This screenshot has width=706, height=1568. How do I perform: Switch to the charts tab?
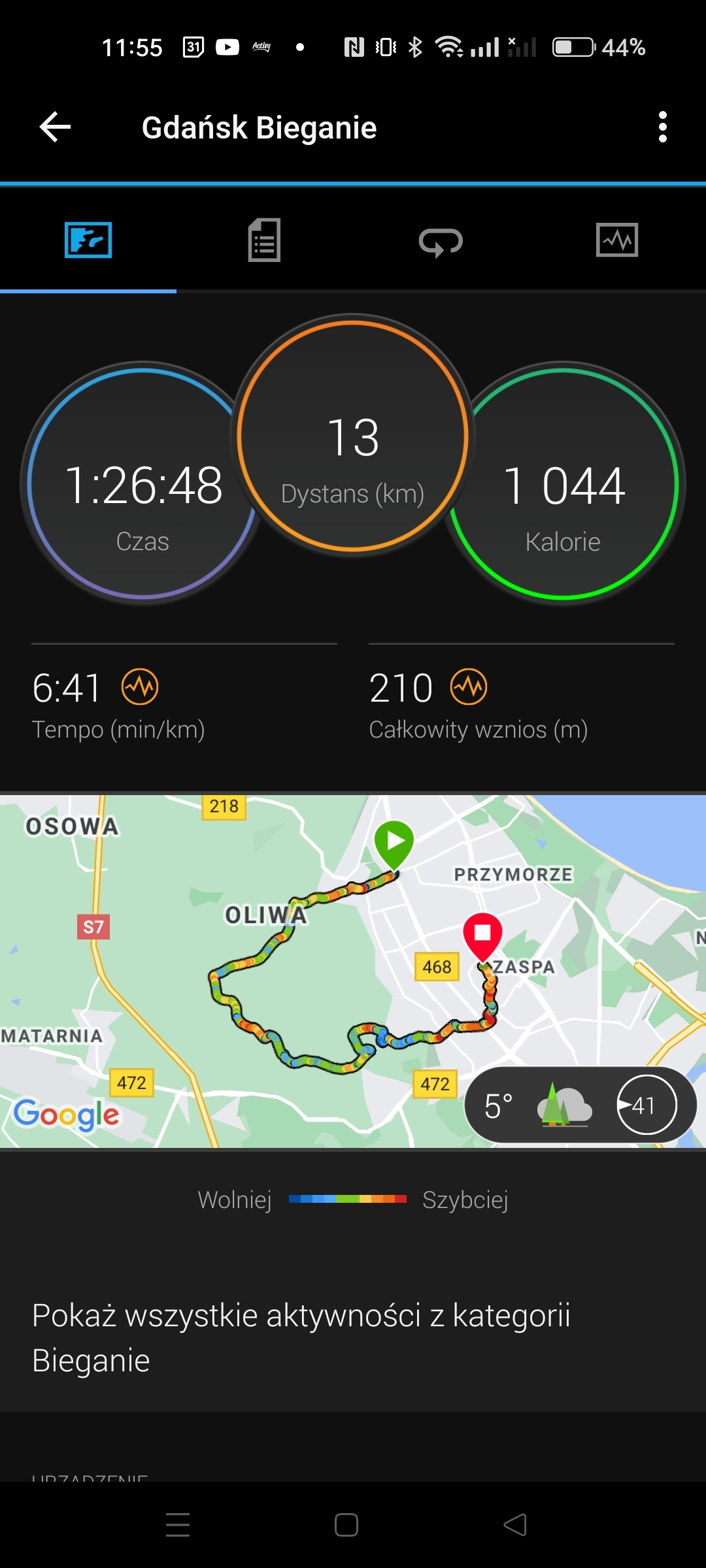tap(616, 240)
